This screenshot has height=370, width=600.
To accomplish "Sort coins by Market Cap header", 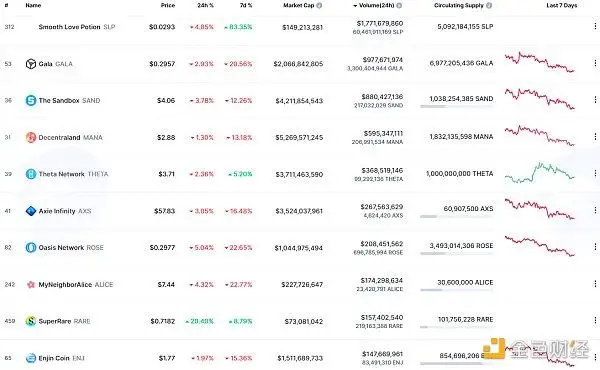I will pos(298,5).
